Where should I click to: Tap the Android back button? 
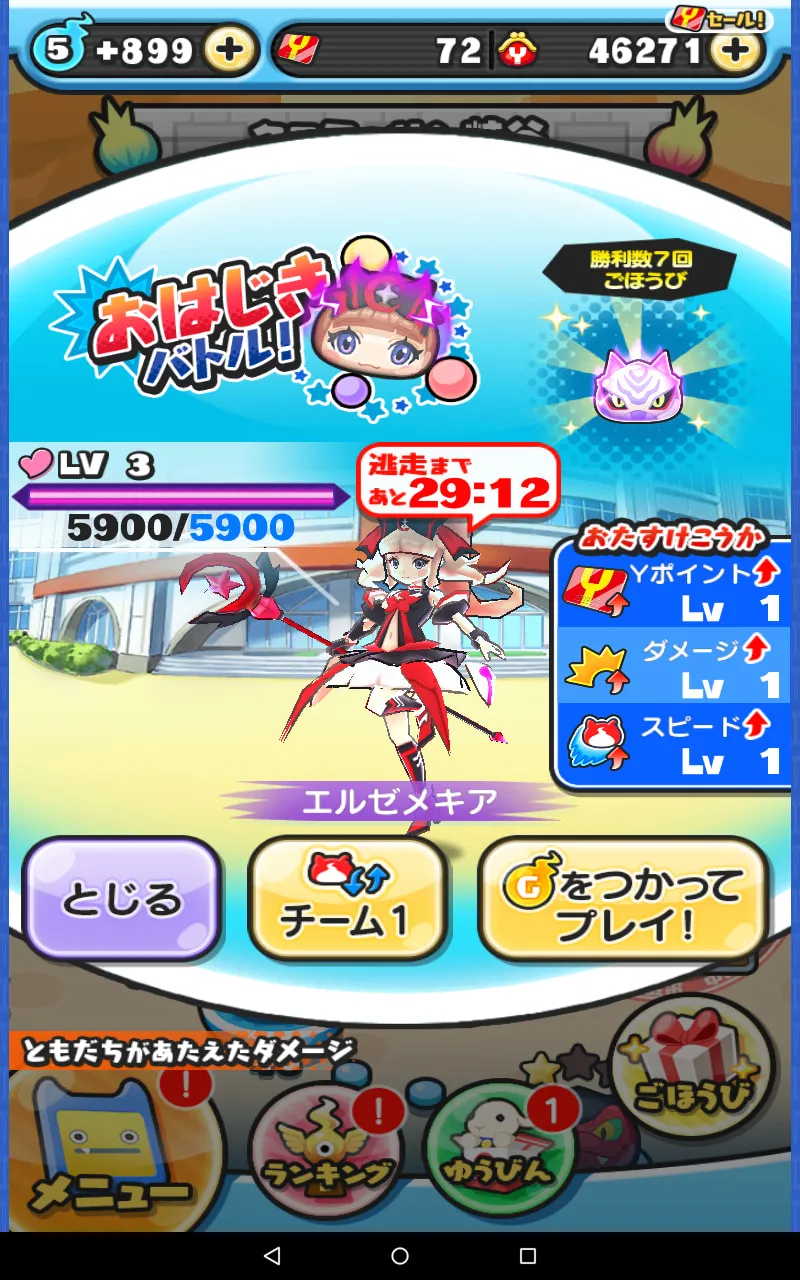click(x=272, y=1256)
